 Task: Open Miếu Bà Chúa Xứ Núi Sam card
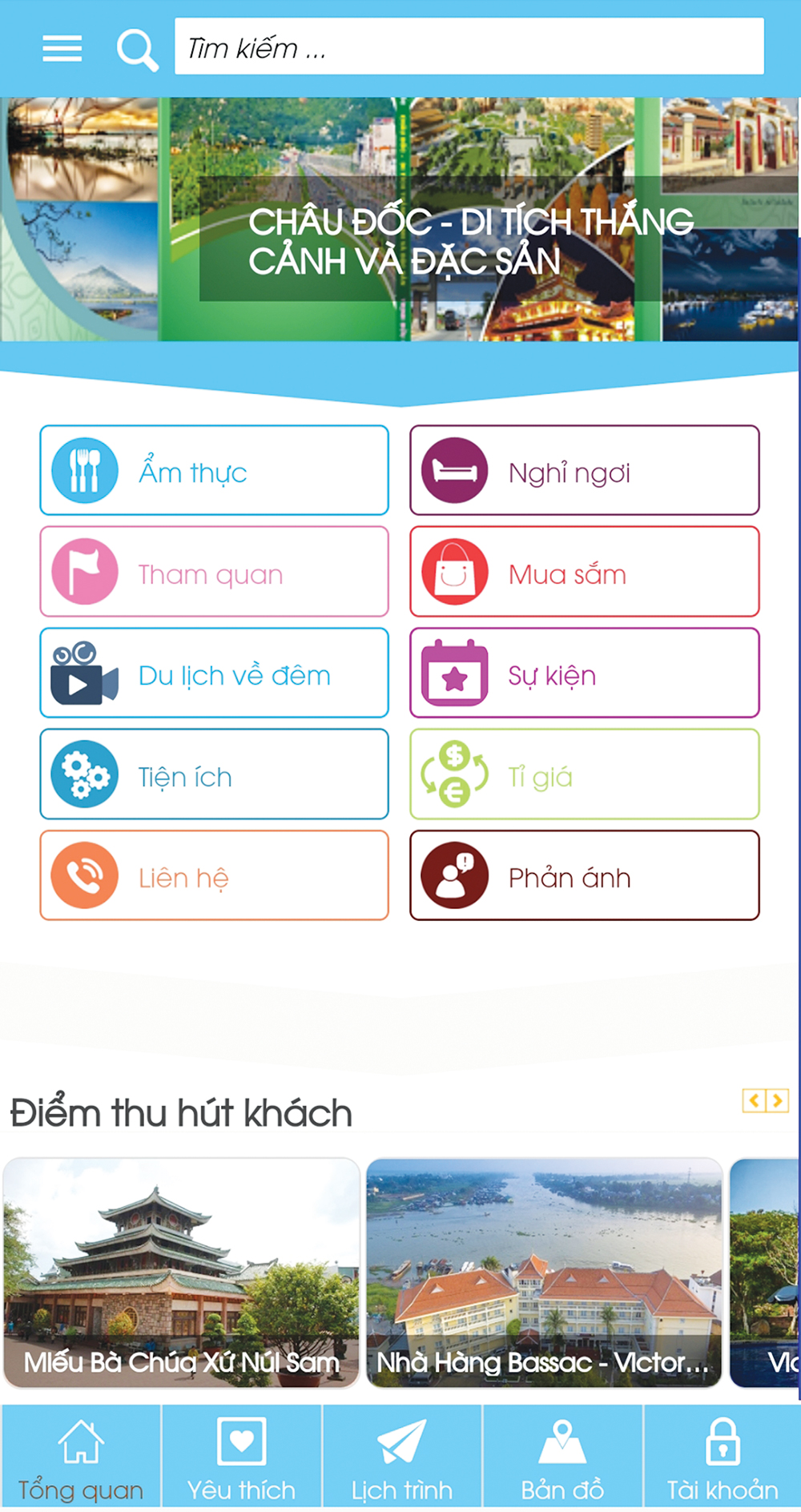pos(182,1273)
